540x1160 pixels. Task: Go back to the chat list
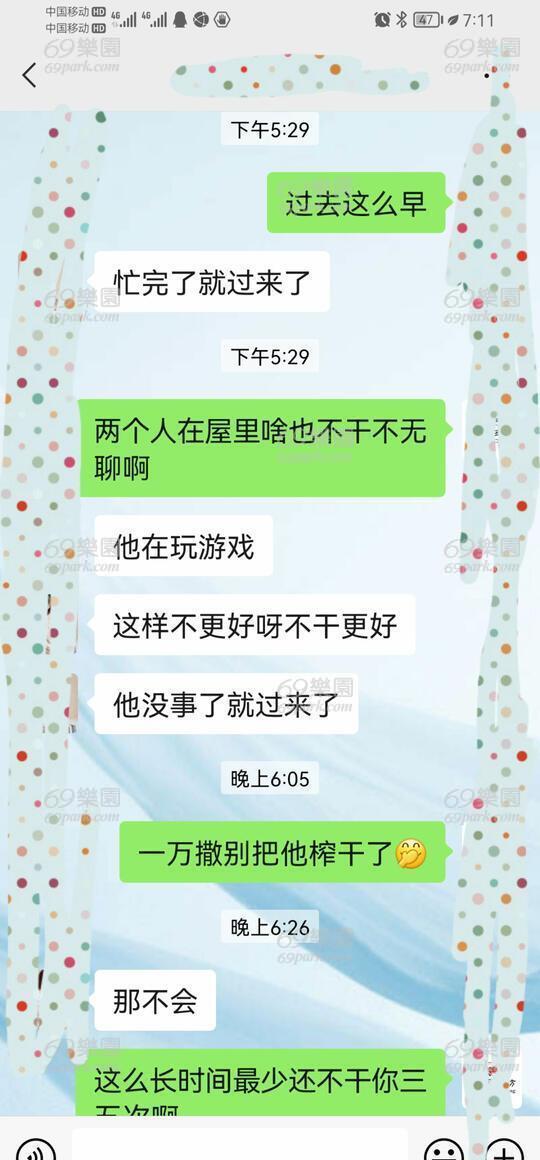(x=29, y=75)
